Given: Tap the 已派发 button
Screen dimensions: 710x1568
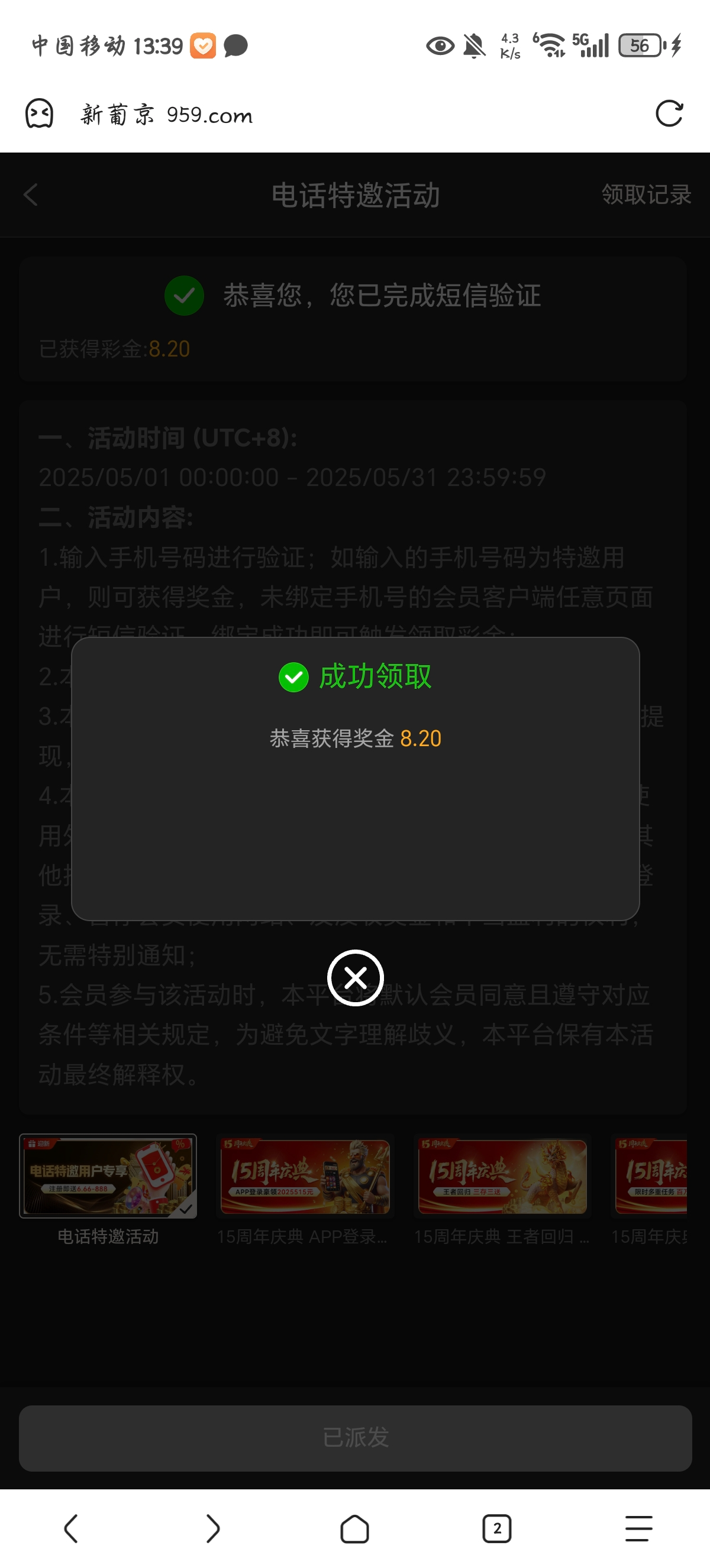Looking at the screenshot, I should tap(355, 1438).
